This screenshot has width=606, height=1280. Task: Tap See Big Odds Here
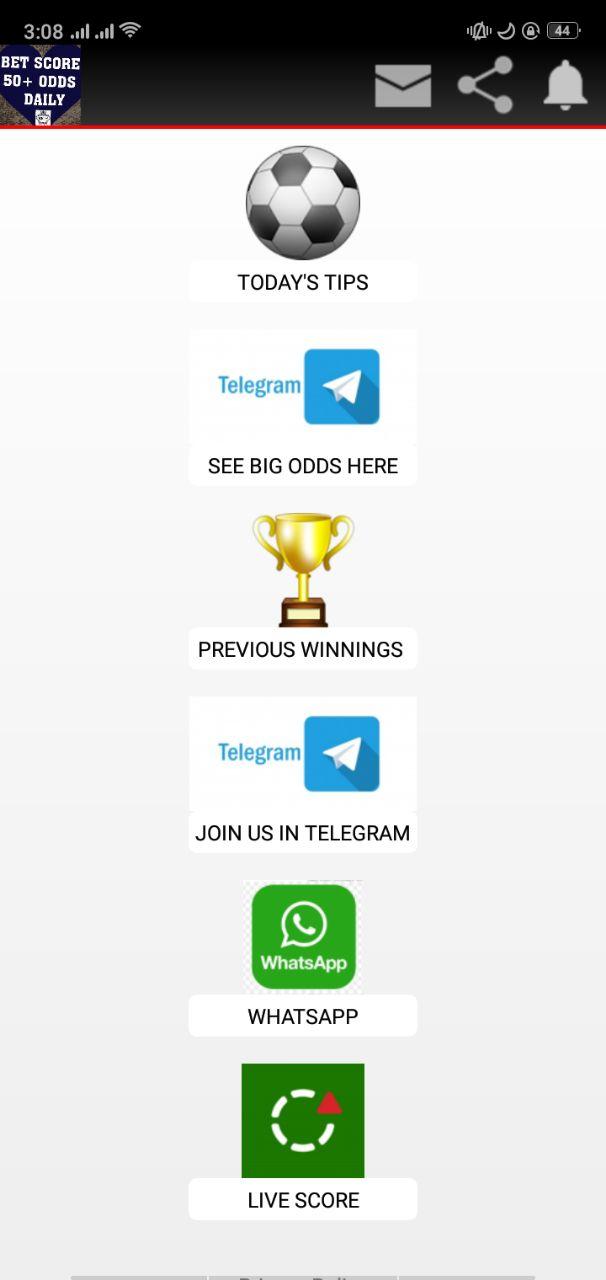tap(303, 465)
